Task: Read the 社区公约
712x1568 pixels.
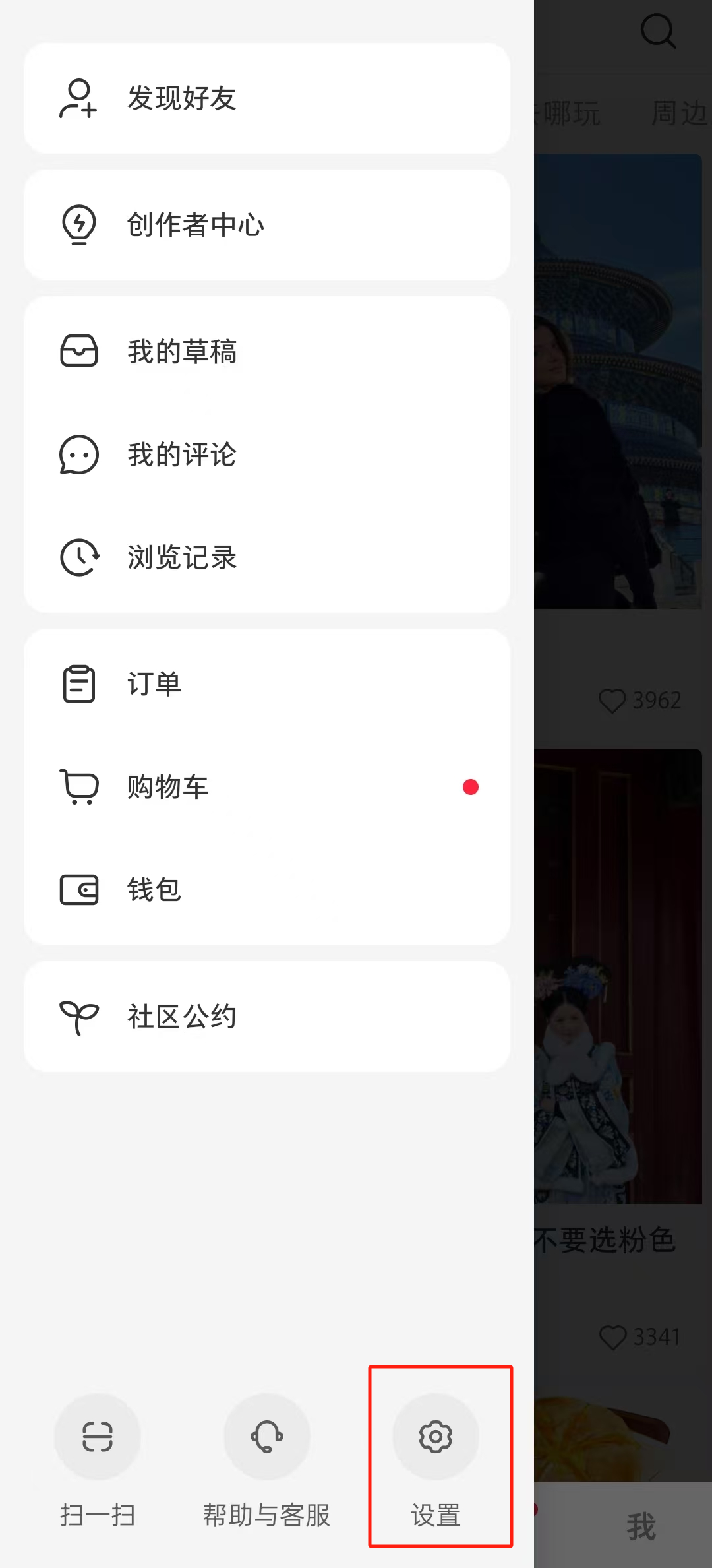Action: pyautogui.click(x=266, y=1017)
